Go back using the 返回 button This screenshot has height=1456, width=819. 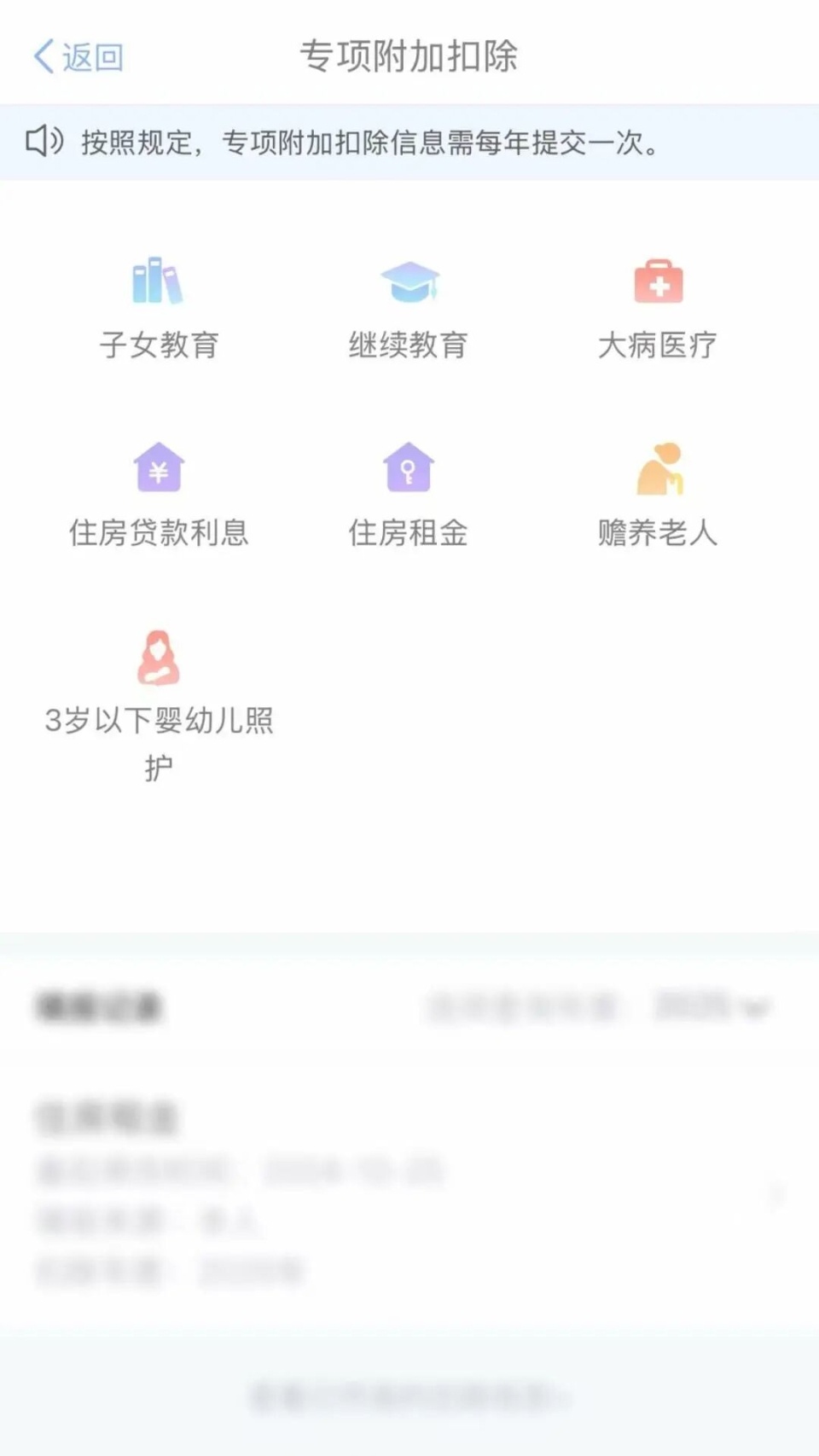click(x=78, y=57)
